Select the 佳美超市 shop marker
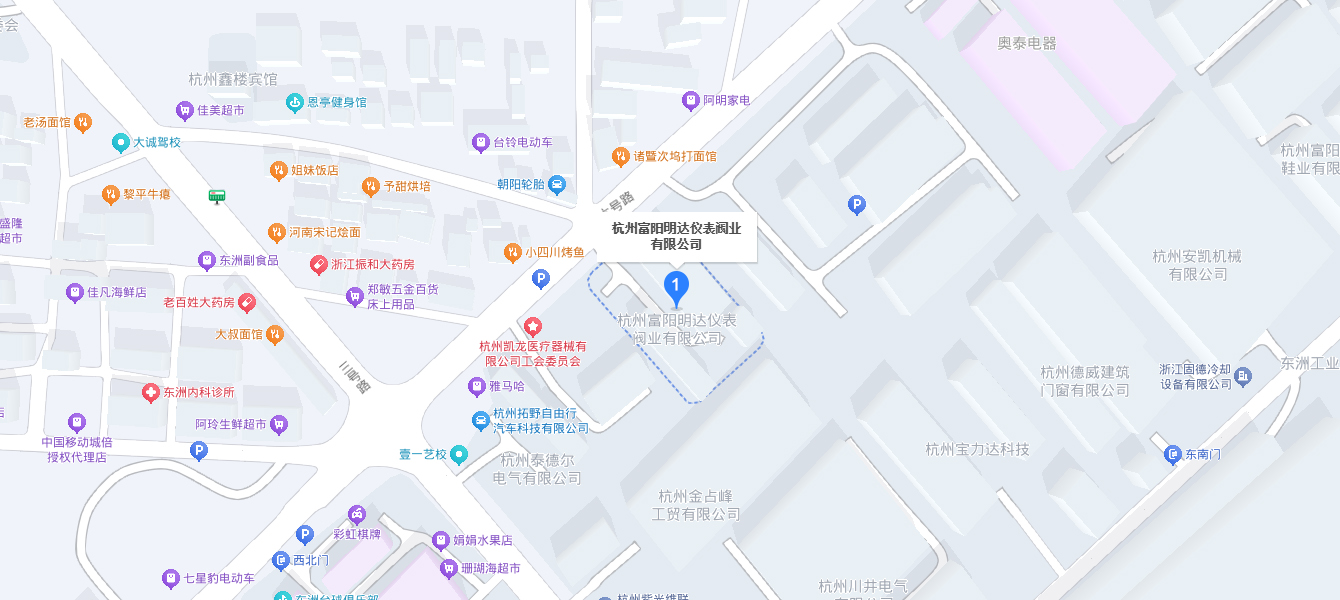This screenshot has width=1340, height=600. [184, 110]
